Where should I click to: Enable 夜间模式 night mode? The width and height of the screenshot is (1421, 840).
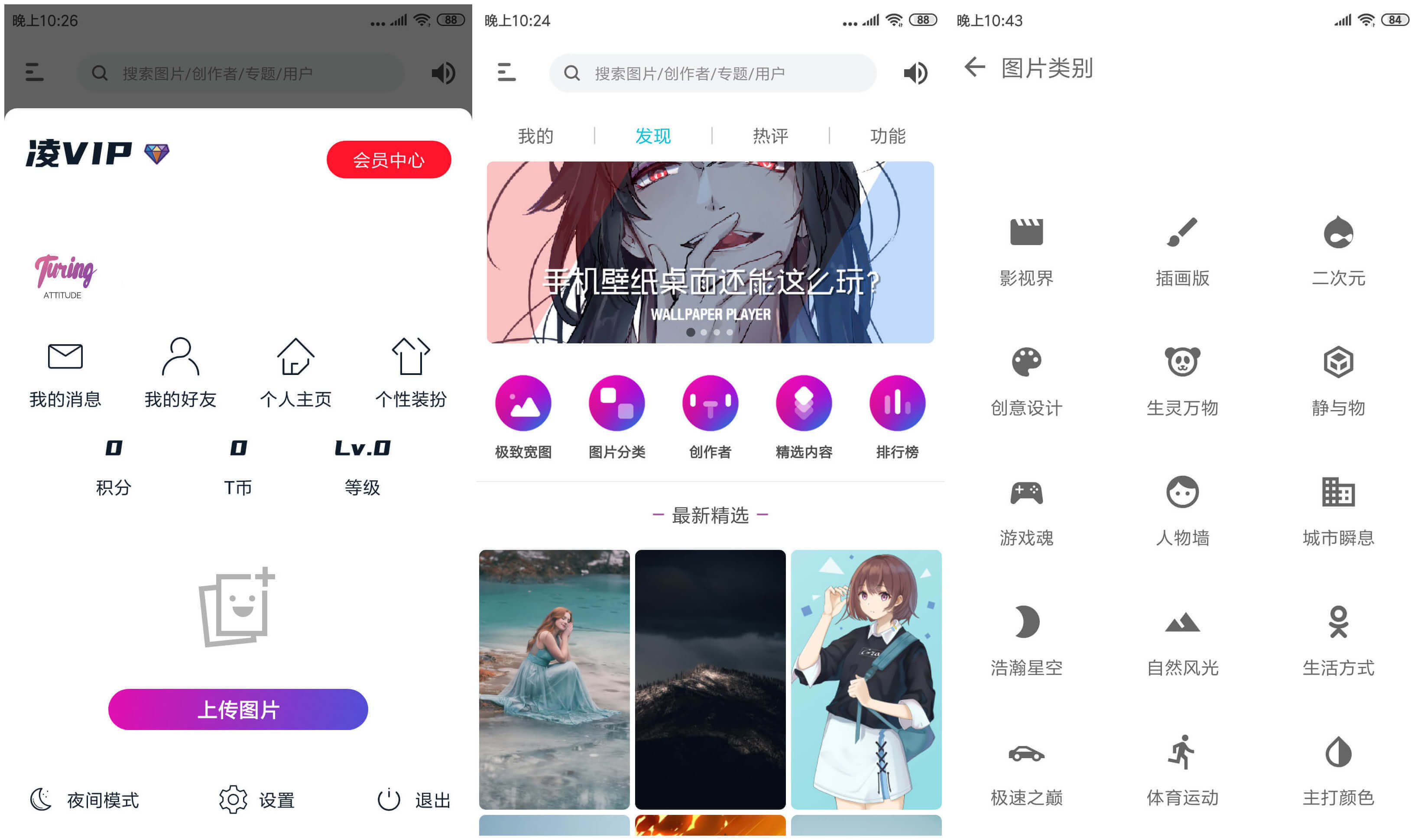pyautogui.click(x=85, y=799)
